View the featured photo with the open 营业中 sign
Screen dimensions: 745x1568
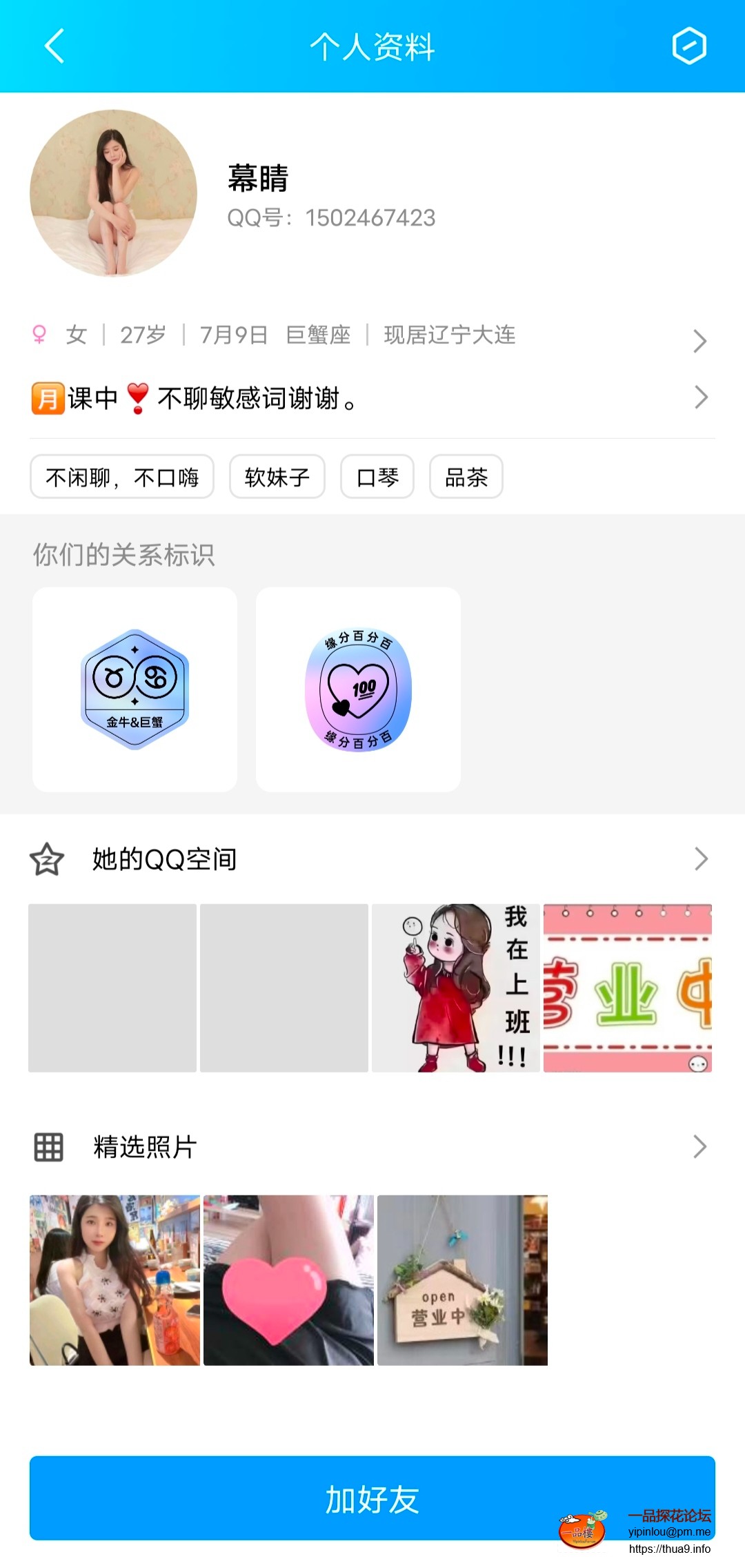pos(462,1280)
